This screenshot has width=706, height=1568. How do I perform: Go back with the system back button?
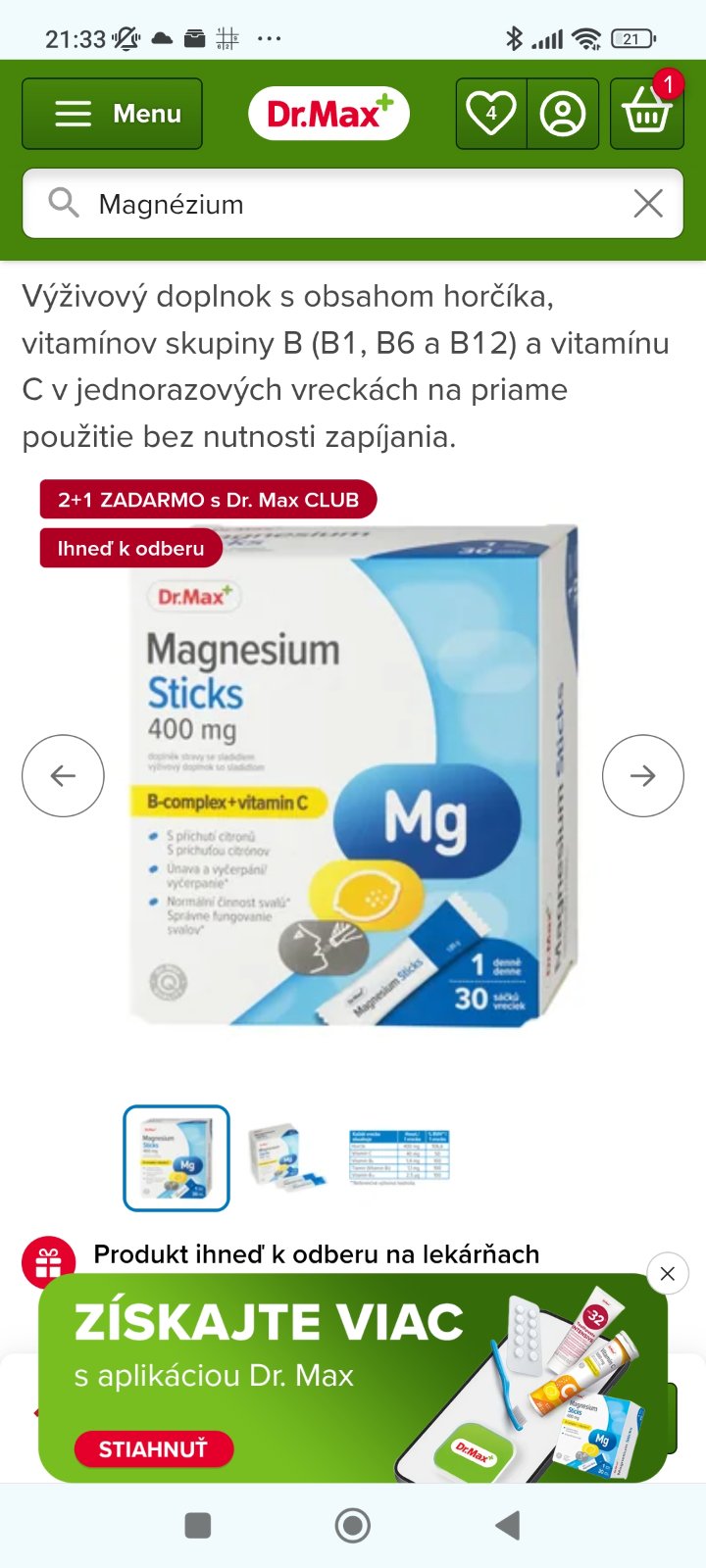[x=507, y=1525]
